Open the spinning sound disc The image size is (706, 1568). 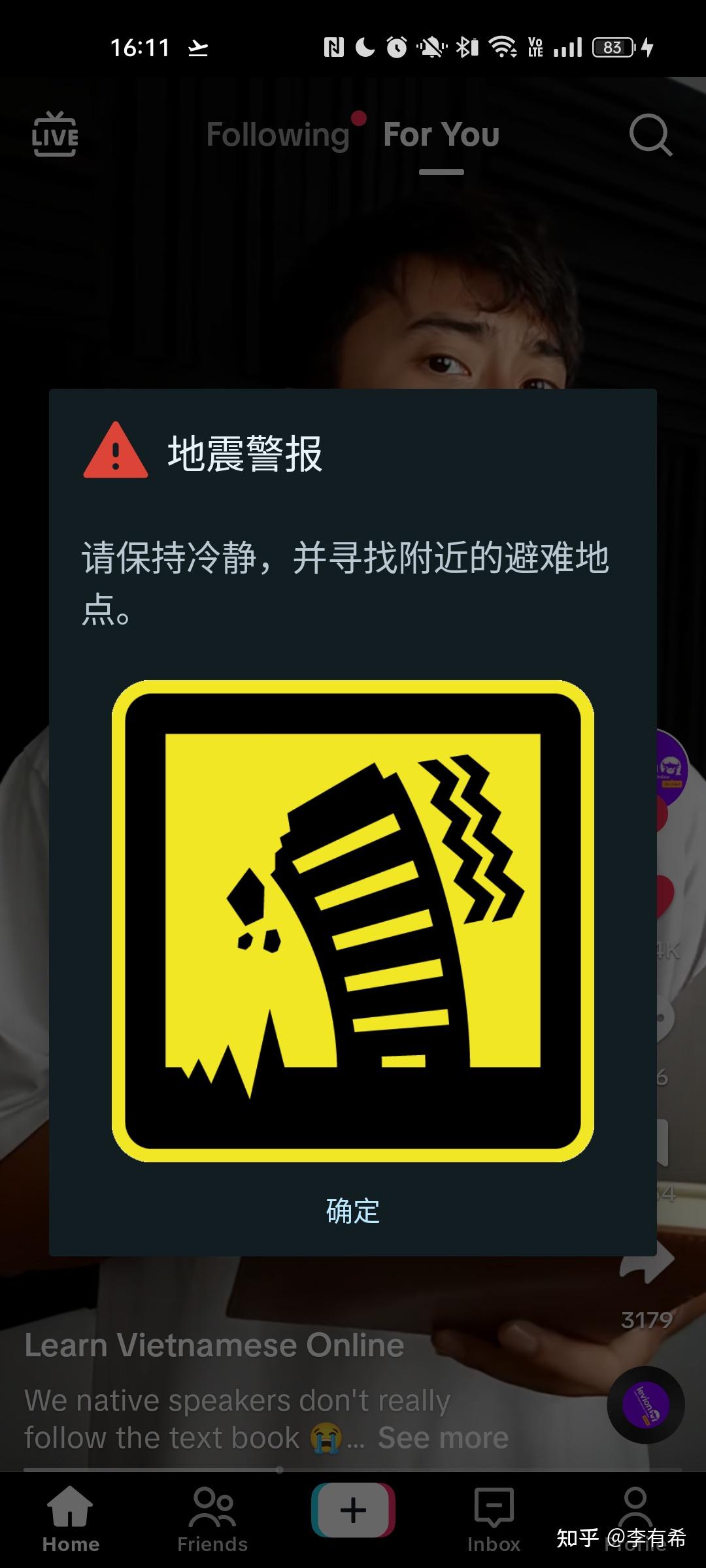point(646,1405)
